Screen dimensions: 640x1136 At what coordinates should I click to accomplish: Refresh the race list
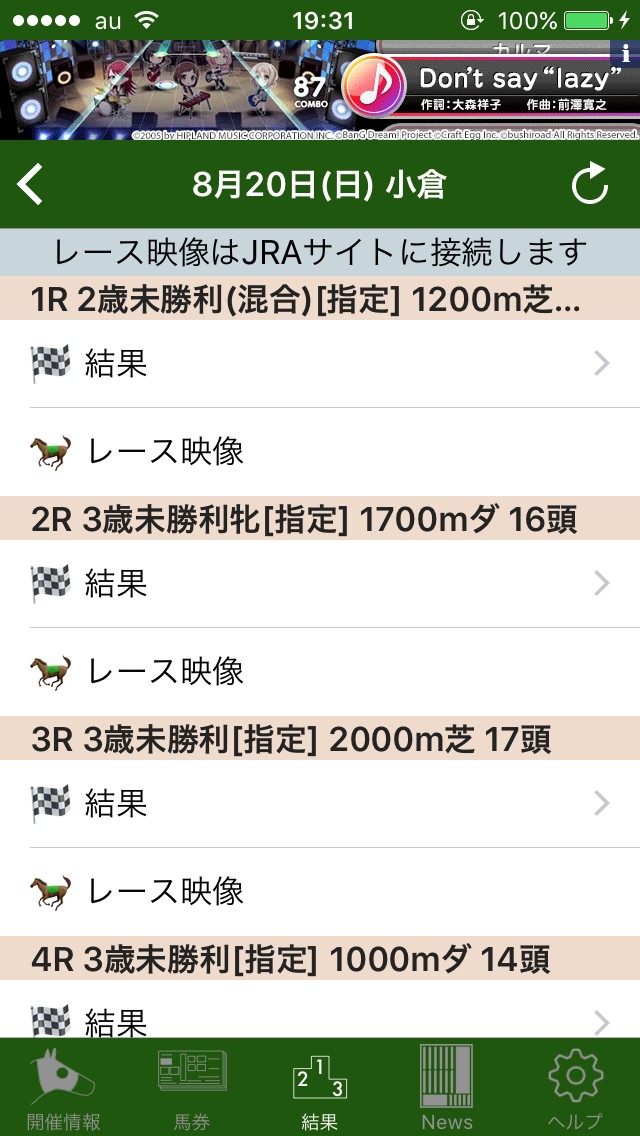pyautogui.click(x=589, y=185)
